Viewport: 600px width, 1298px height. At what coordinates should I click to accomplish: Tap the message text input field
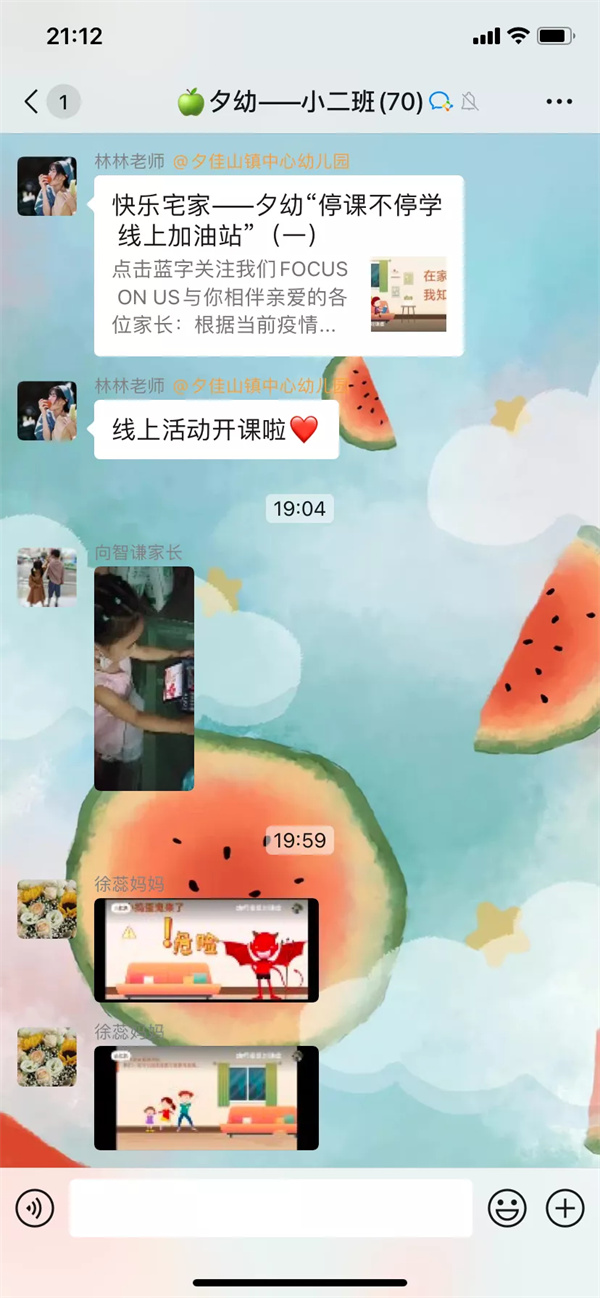click(x=270, y=1208)
